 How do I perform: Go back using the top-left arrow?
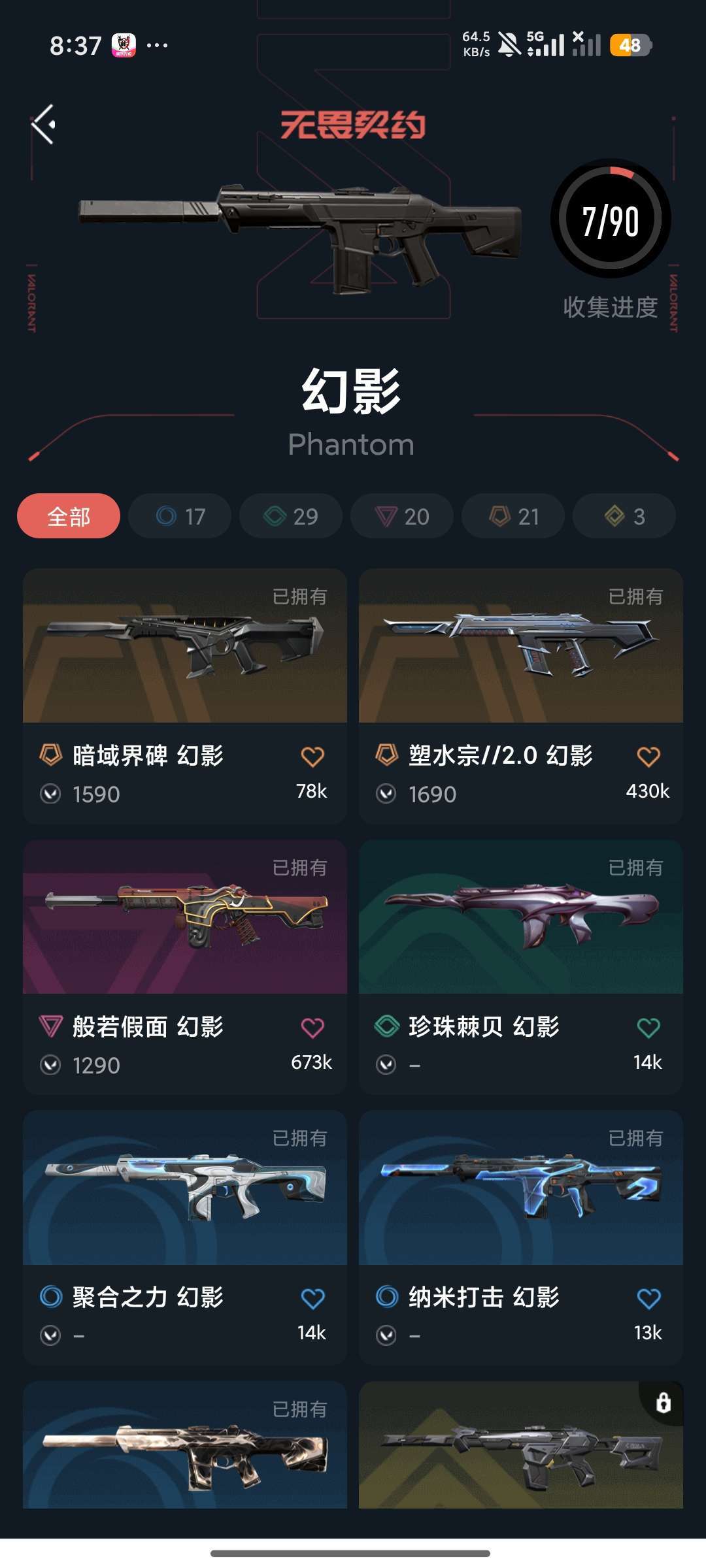click(43, 124)
